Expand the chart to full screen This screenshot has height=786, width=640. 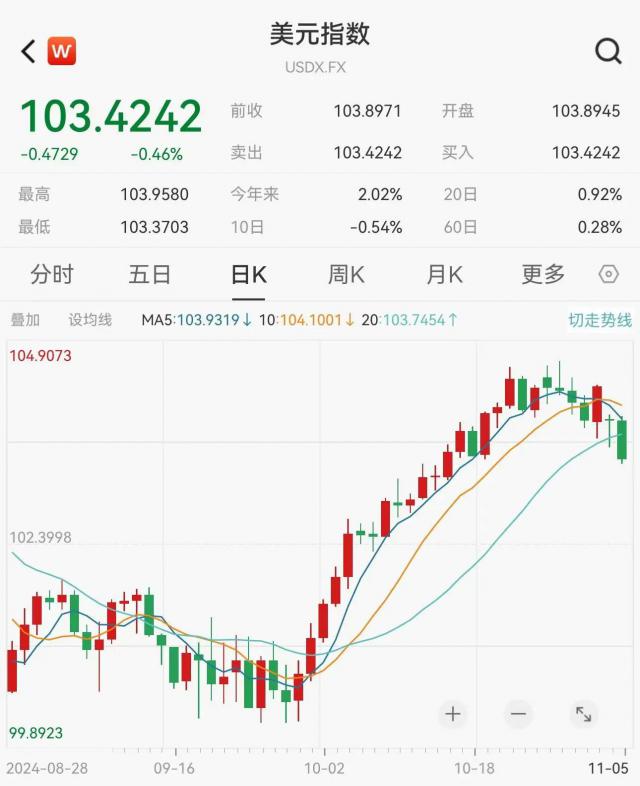point(583,714)
